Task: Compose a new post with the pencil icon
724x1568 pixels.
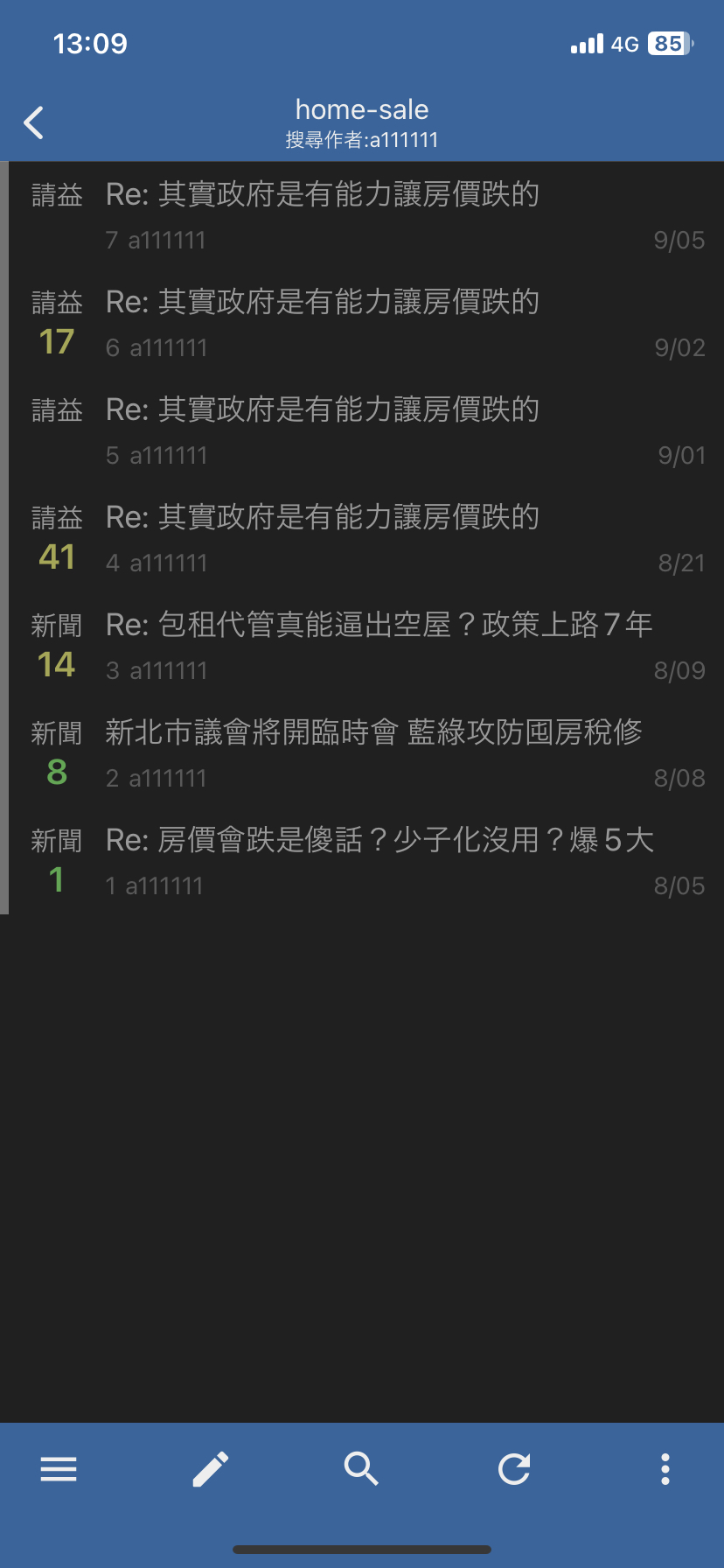Action: coord(211,1469)
